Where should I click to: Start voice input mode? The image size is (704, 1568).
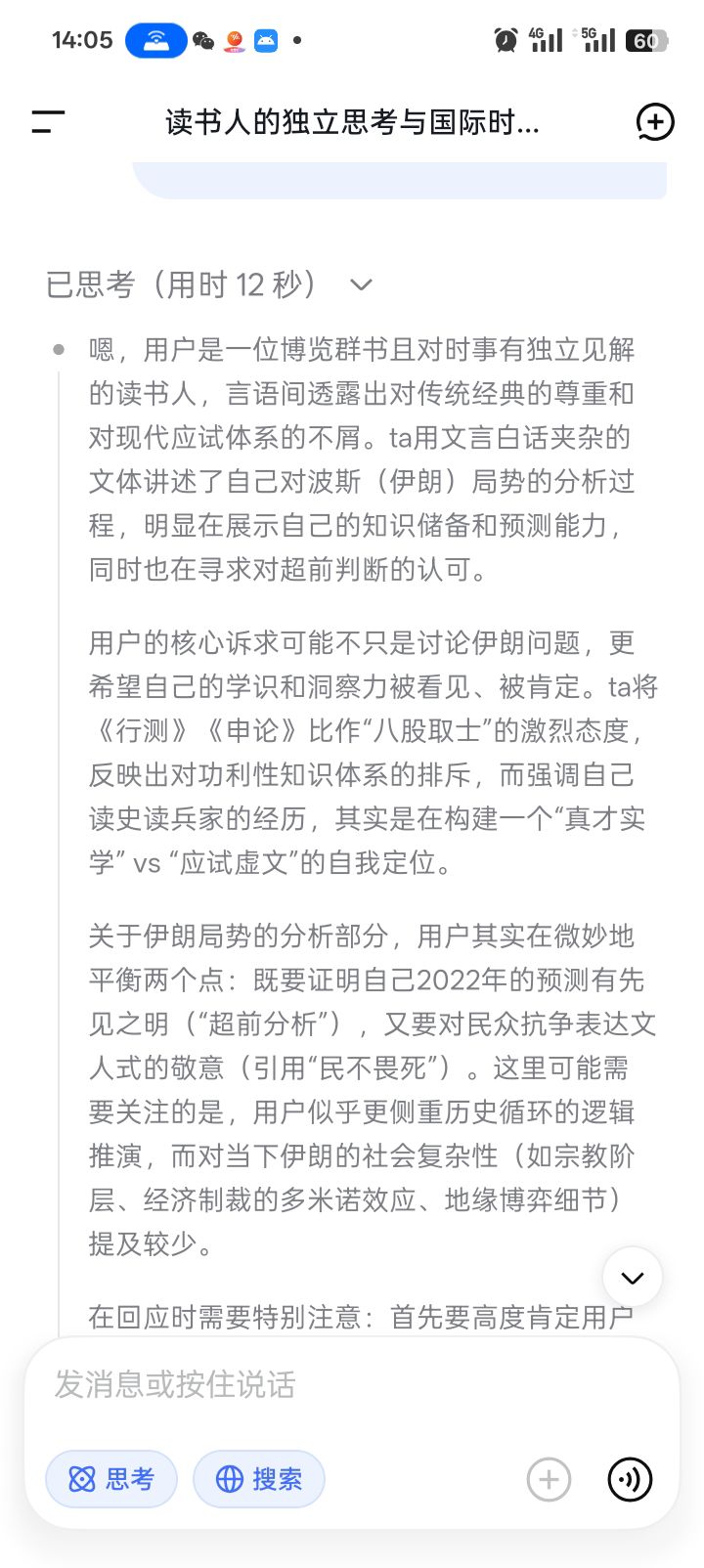coord(630,1479)
